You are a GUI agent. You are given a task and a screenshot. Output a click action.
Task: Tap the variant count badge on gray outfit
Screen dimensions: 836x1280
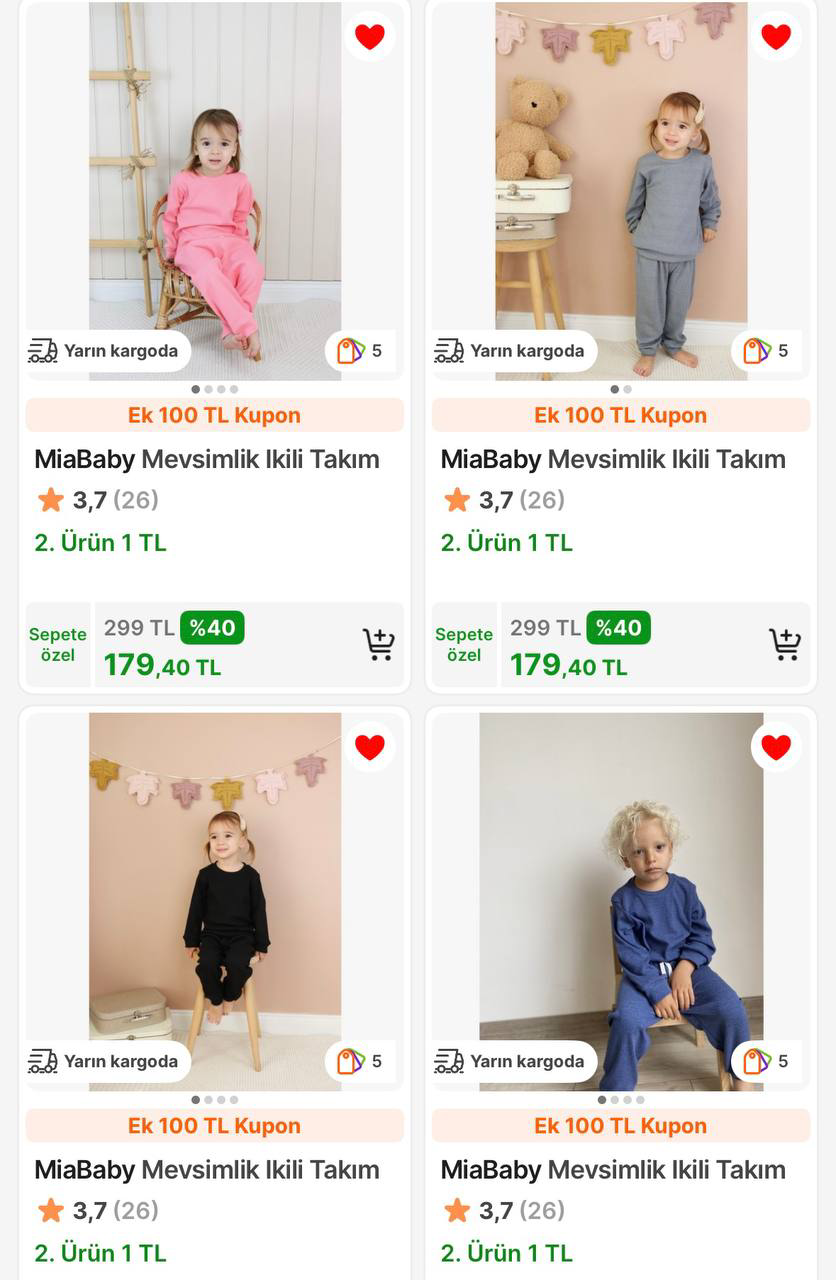[766, 351]
